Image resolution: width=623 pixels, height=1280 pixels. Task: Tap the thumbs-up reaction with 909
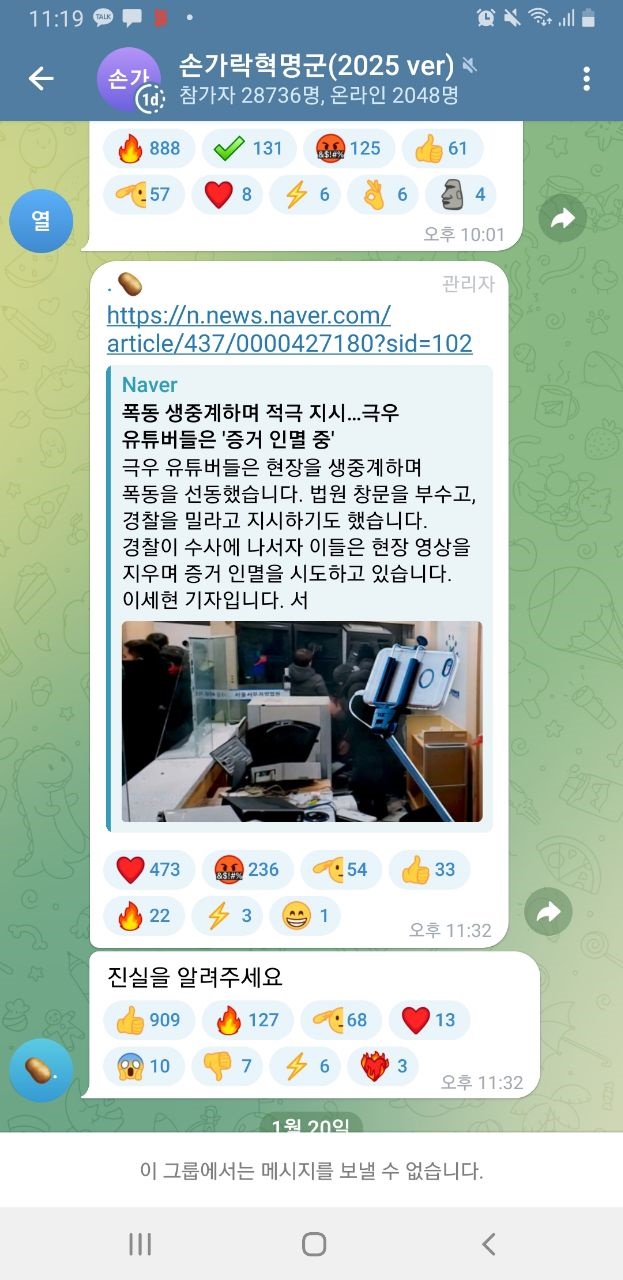pyautogui.click(x=148, y=1020)
